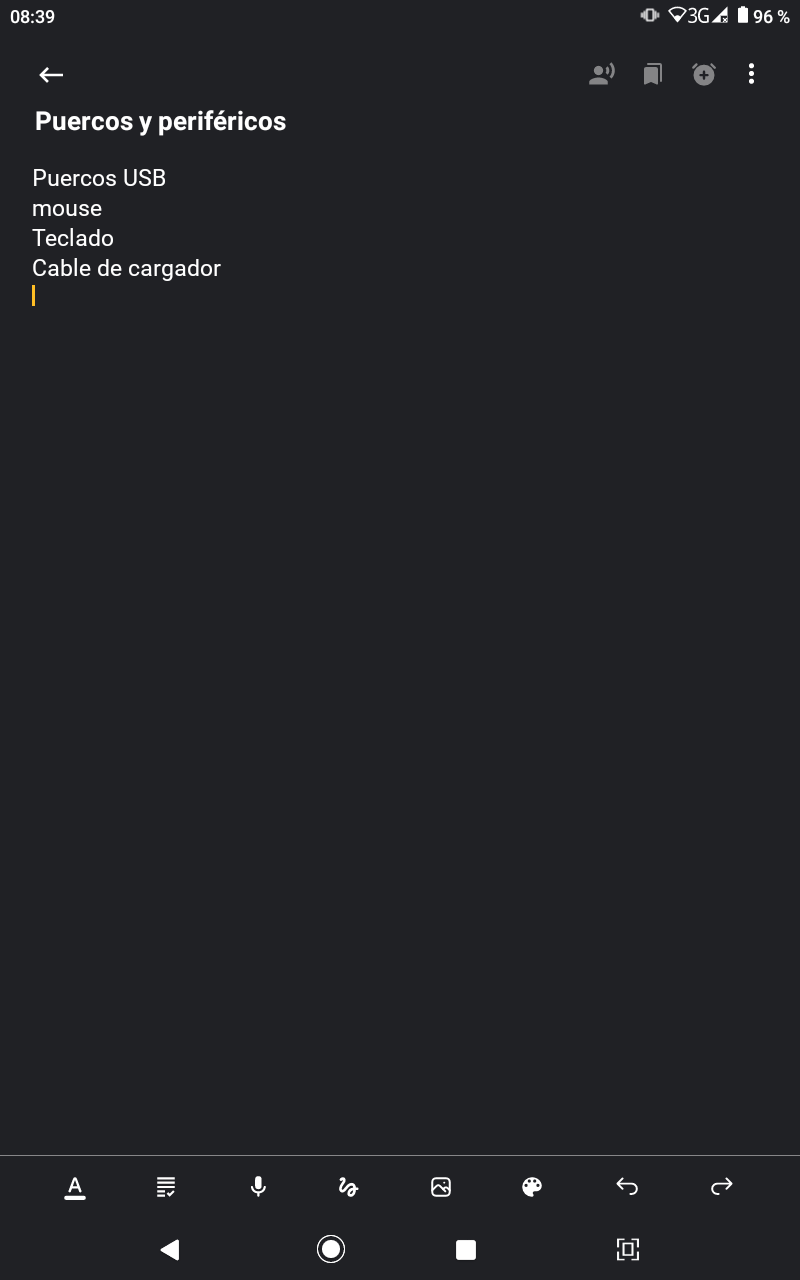Image resolution: width=800 pixels, height=1280 pixels.
Task: Redo the last undone edit
Action: pos(721,1187)
